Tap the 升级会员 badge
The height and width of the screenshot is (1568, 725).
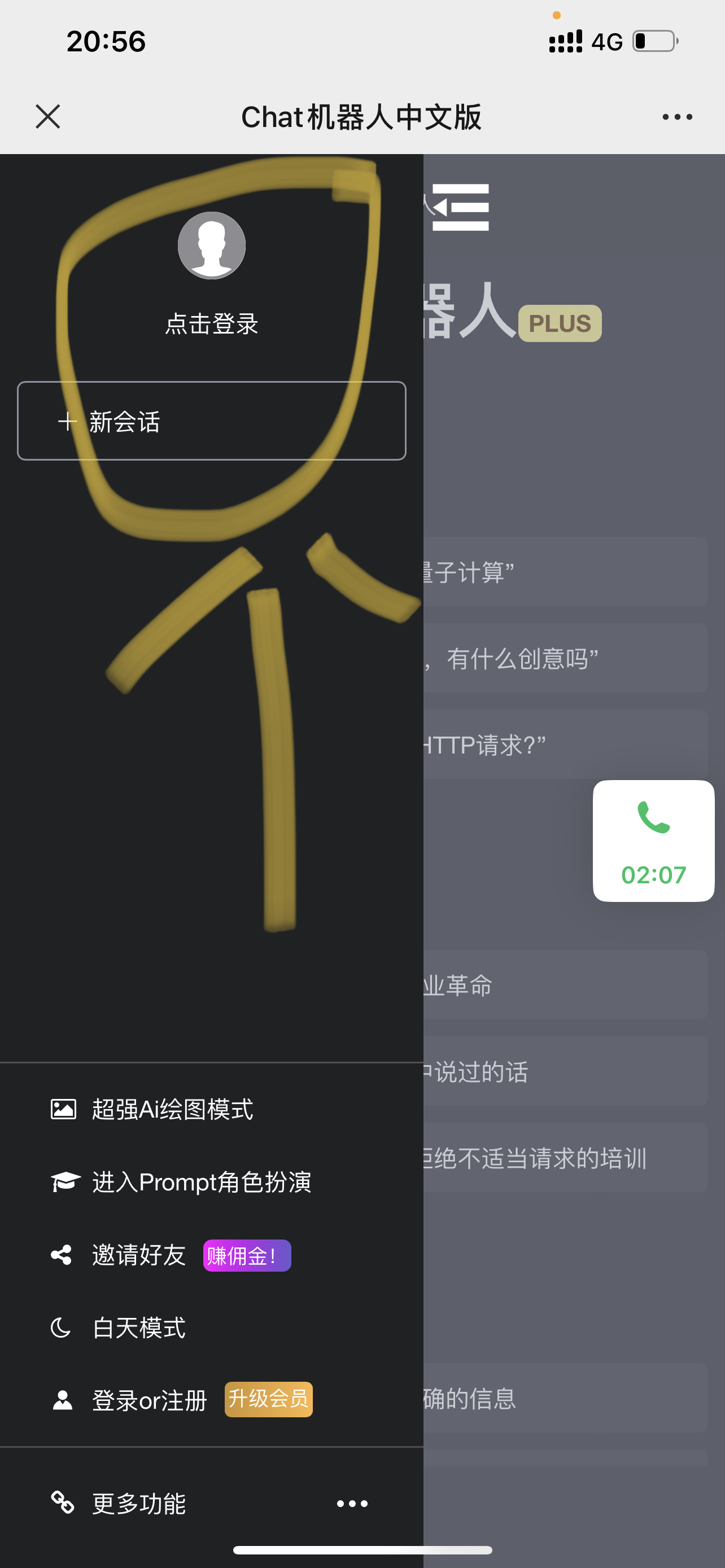coord(268,1399)
